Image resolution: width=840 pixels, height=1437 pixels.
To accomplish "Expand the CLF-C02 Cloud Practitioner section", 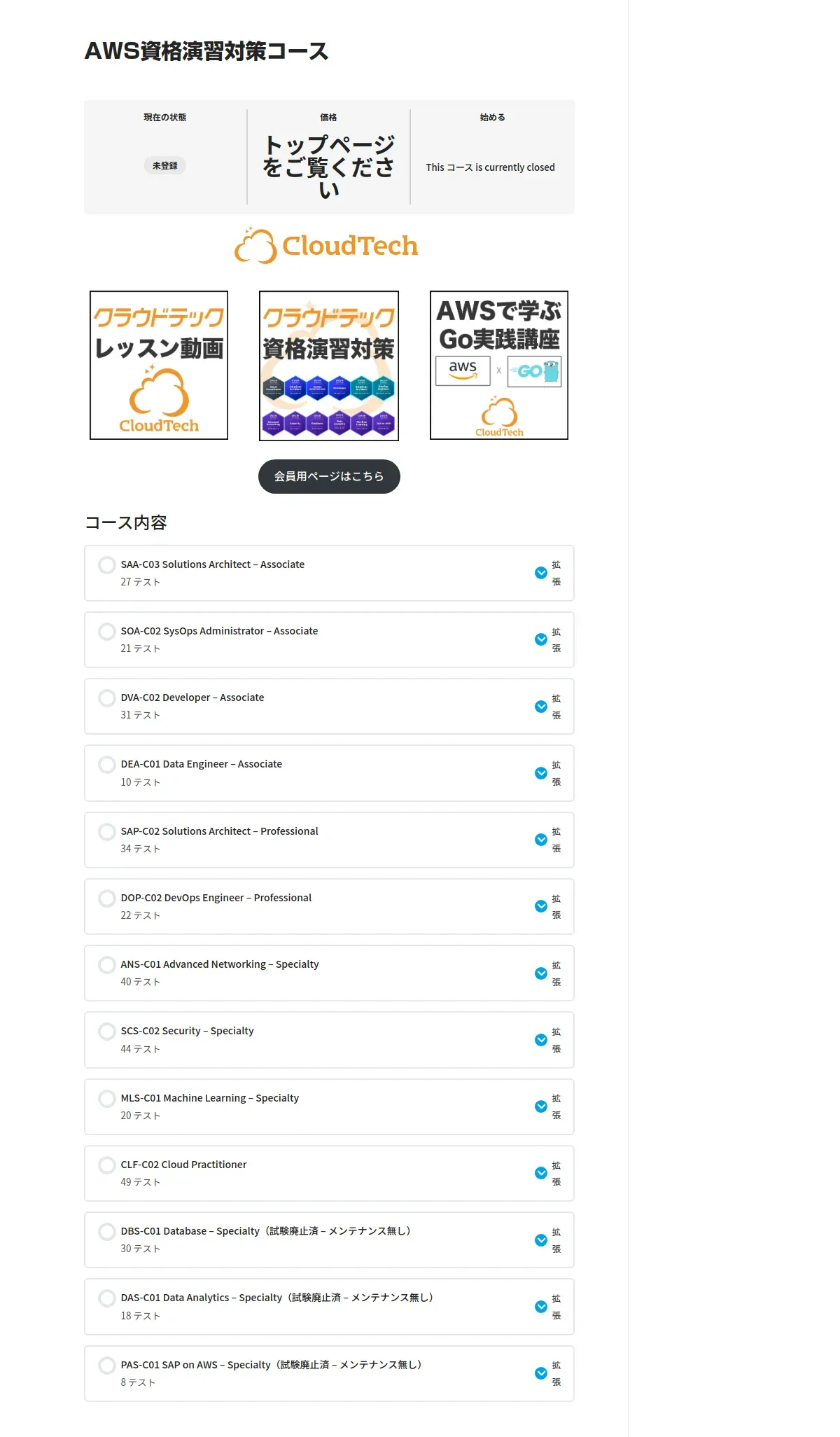I will point(548,1174).
